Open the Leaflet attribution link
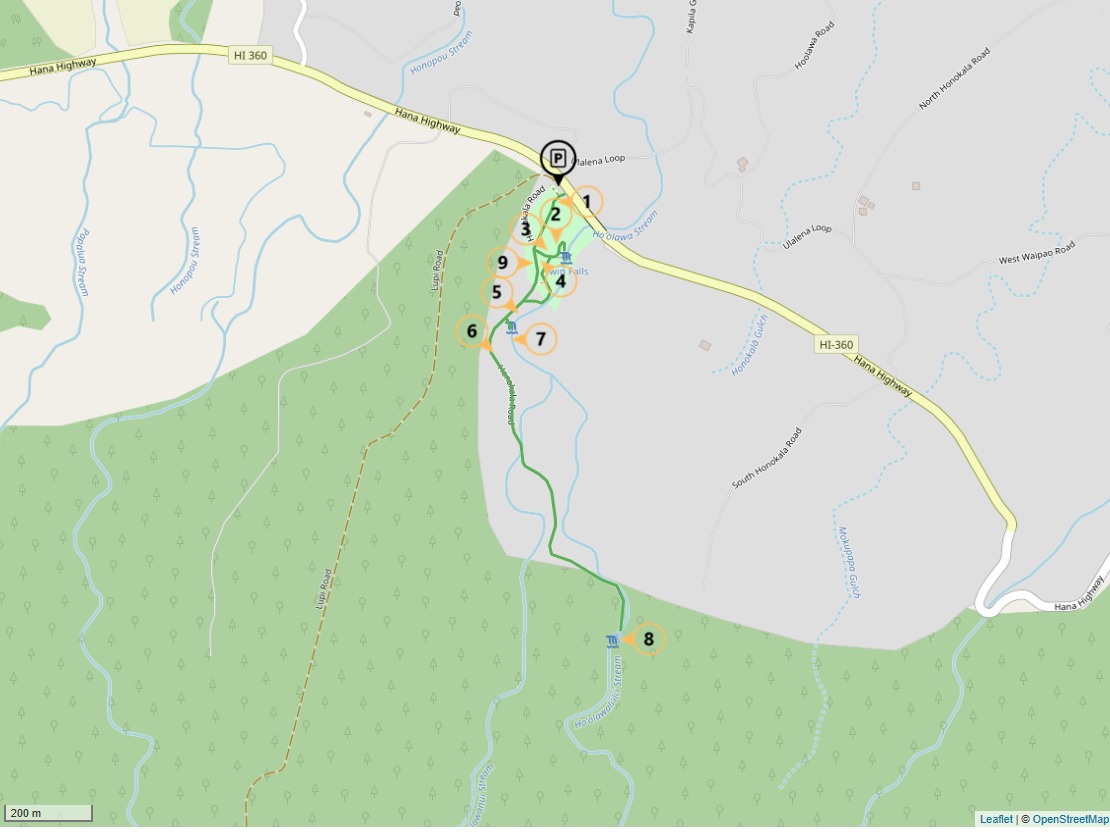The height and width of the screenshot is (835, 1110). [x=996, y=819]
